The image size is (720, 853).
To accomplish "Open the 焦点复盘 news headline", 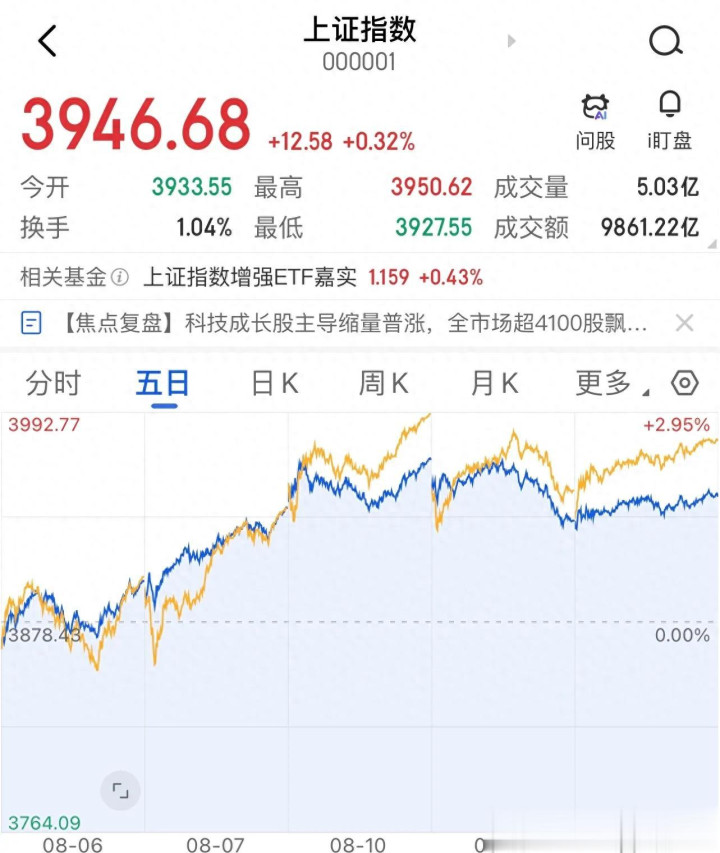I will click(x=355, y=323).
